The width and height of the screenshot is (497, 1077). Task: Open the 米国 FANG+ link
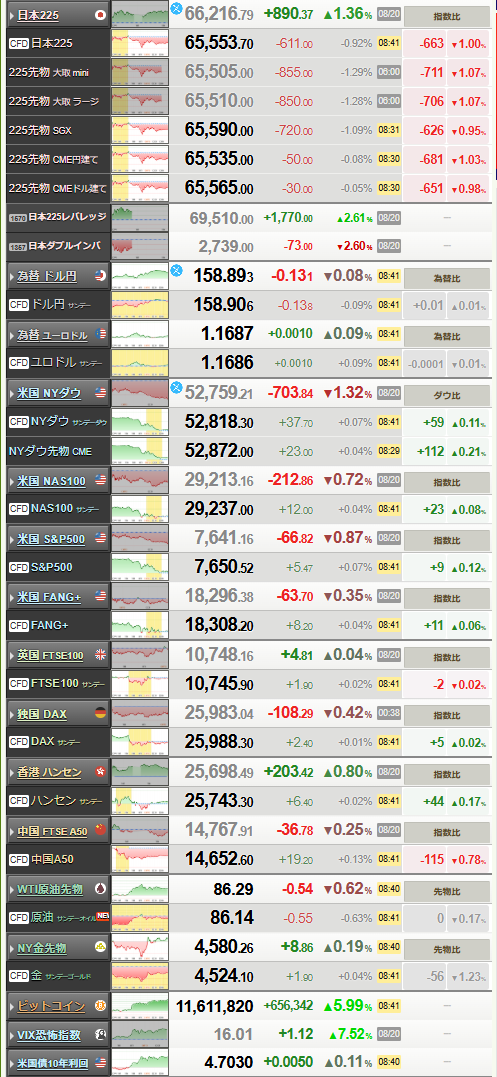click(49, 598)
